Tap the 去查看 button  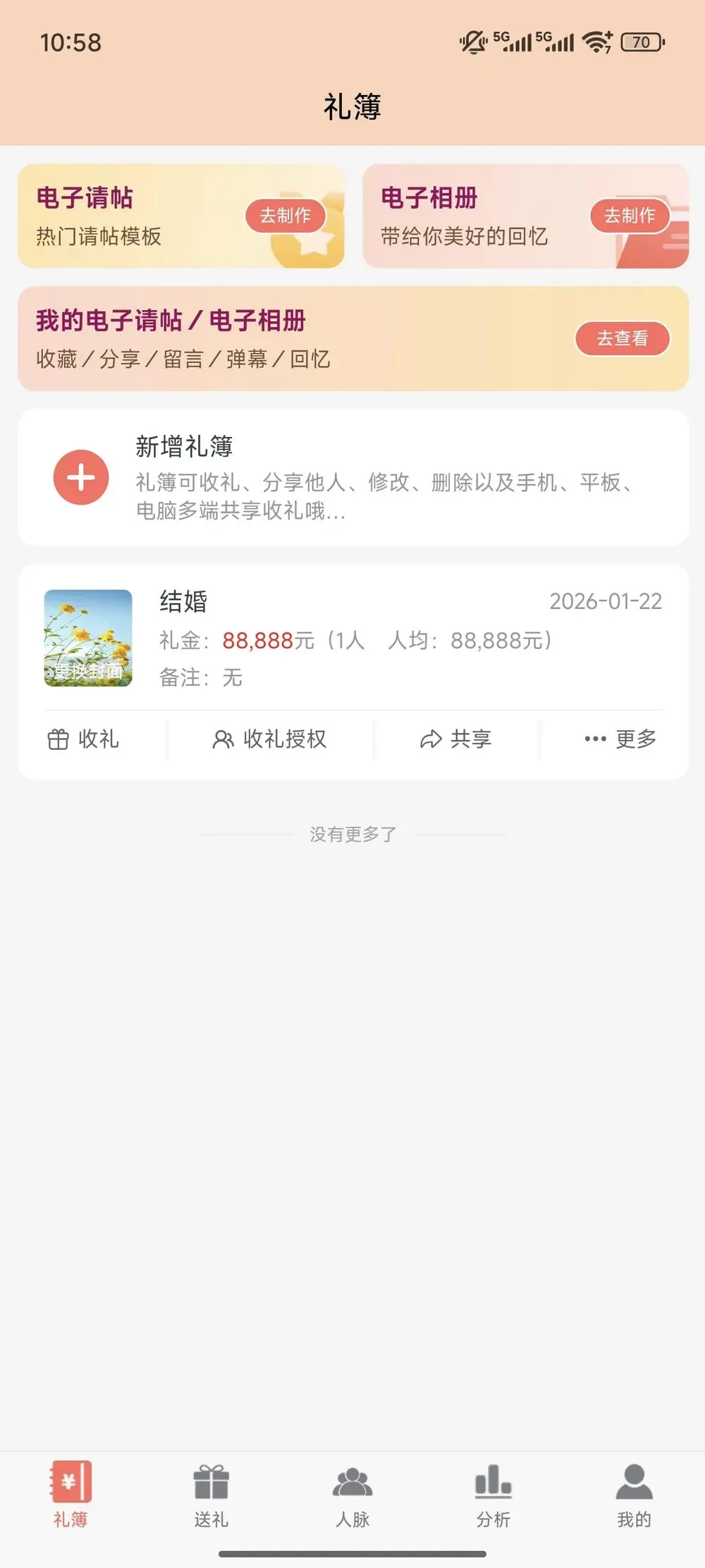[x=622, y=338]
